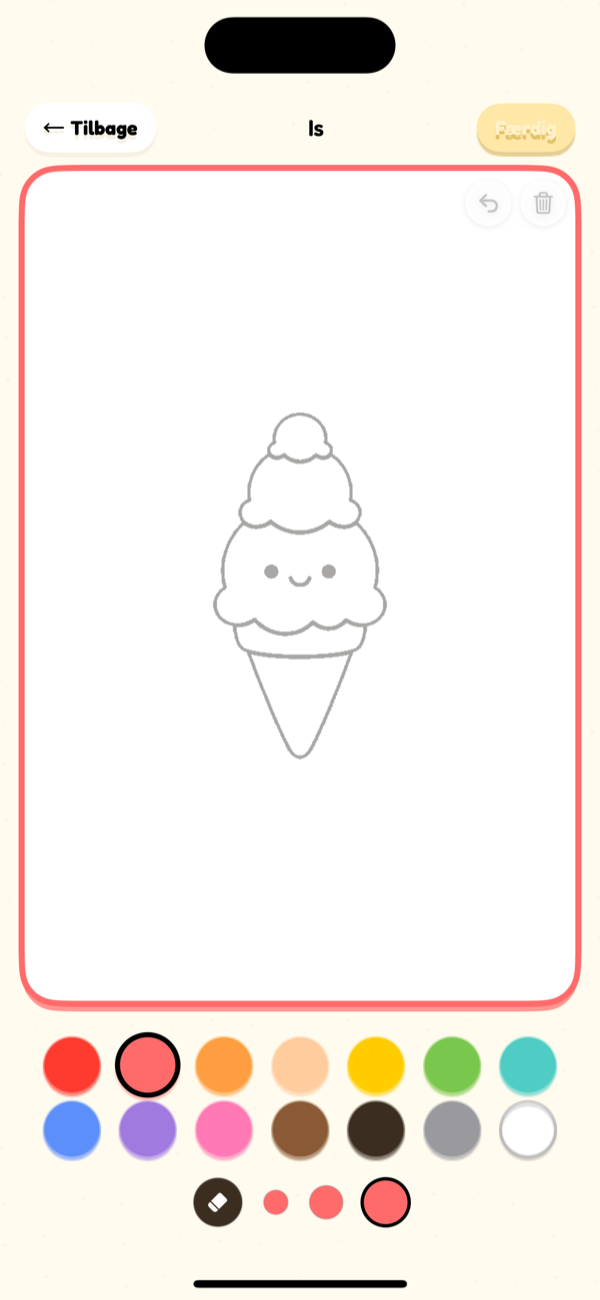Tap the Færdig button to finish
Image resolution: width=600 pixels, height=1300 pixels.
point(526,130)
